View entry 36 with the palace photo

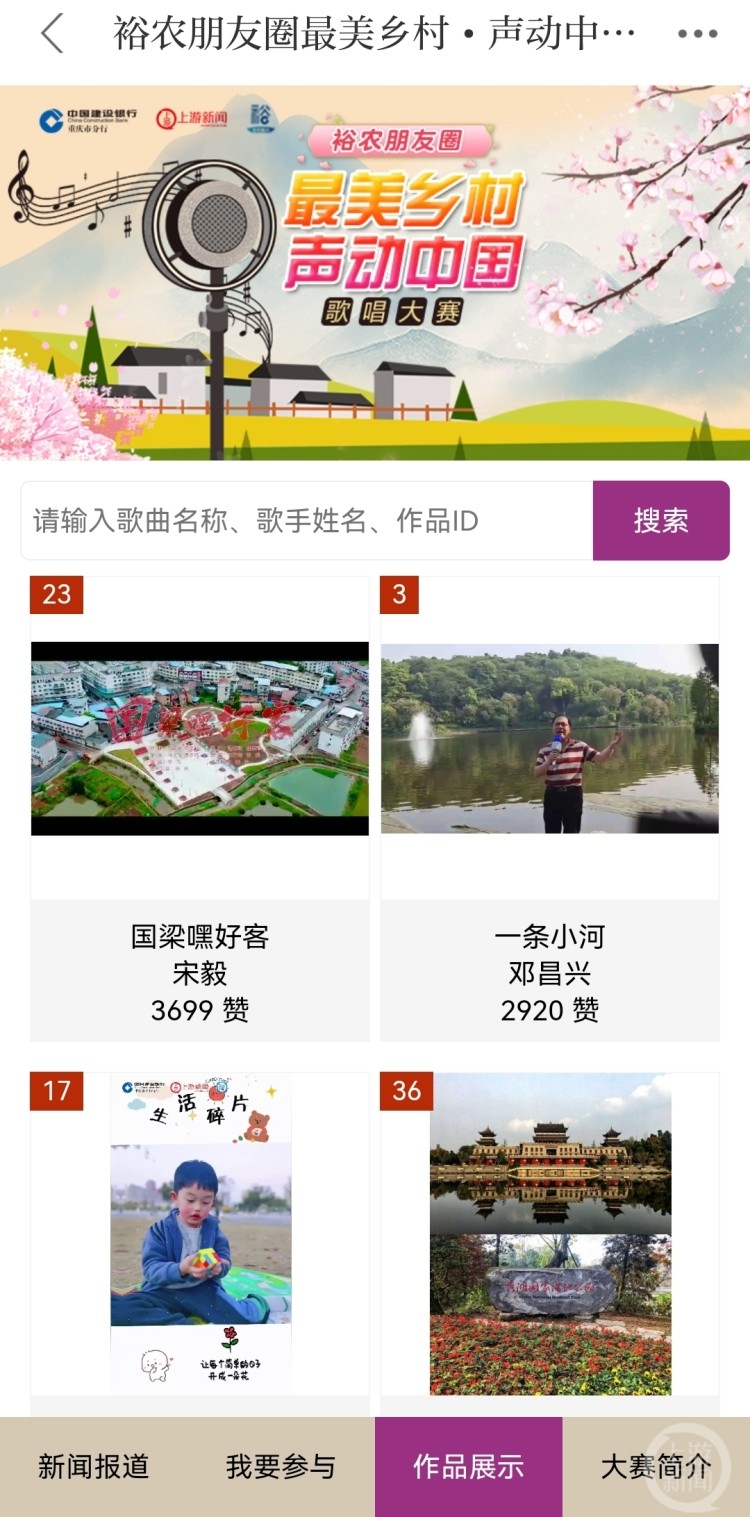550,1244
